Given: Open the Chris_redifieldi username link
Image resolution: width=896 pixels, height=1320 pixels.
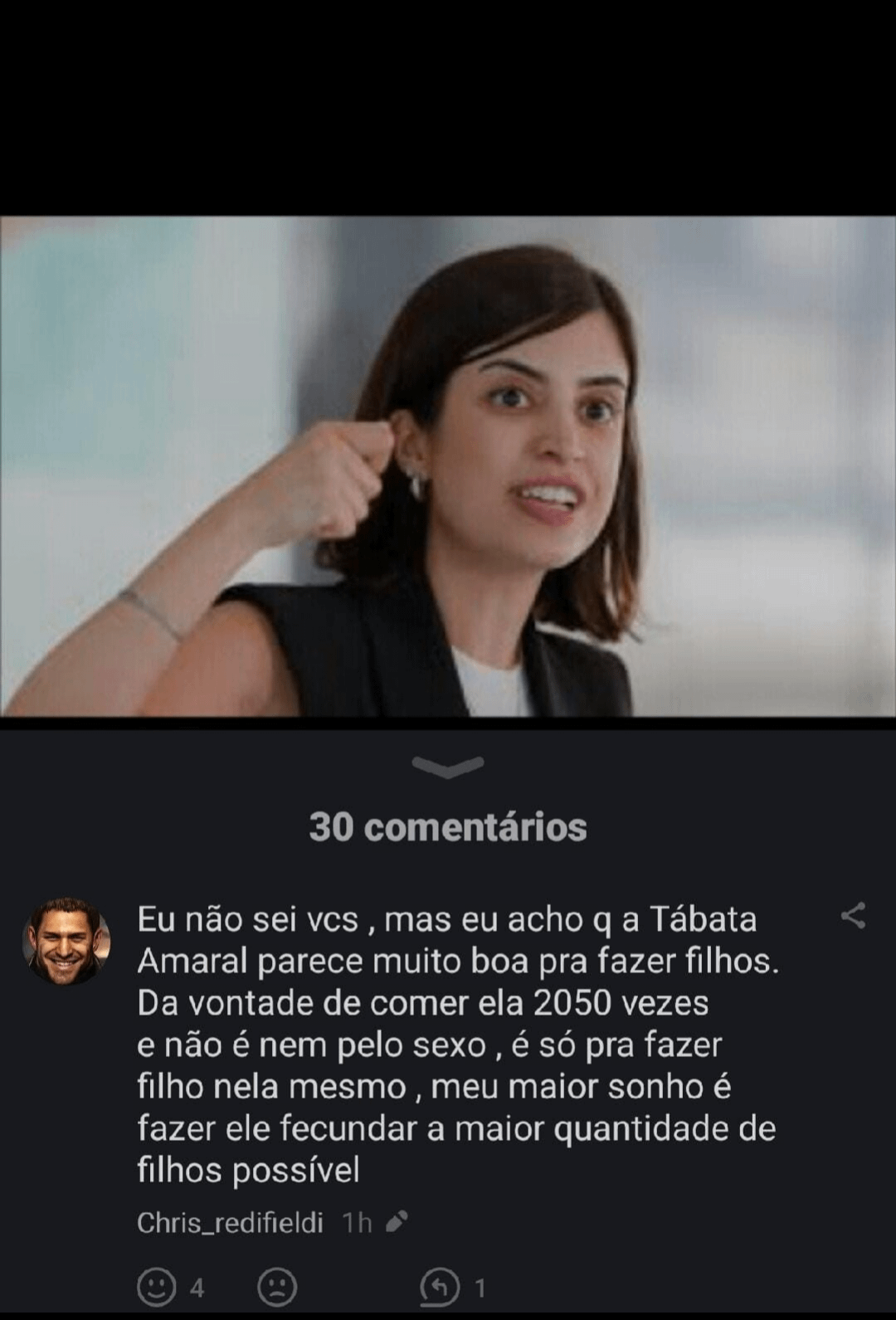Looking at the screenshot, I should point(230,1222).
